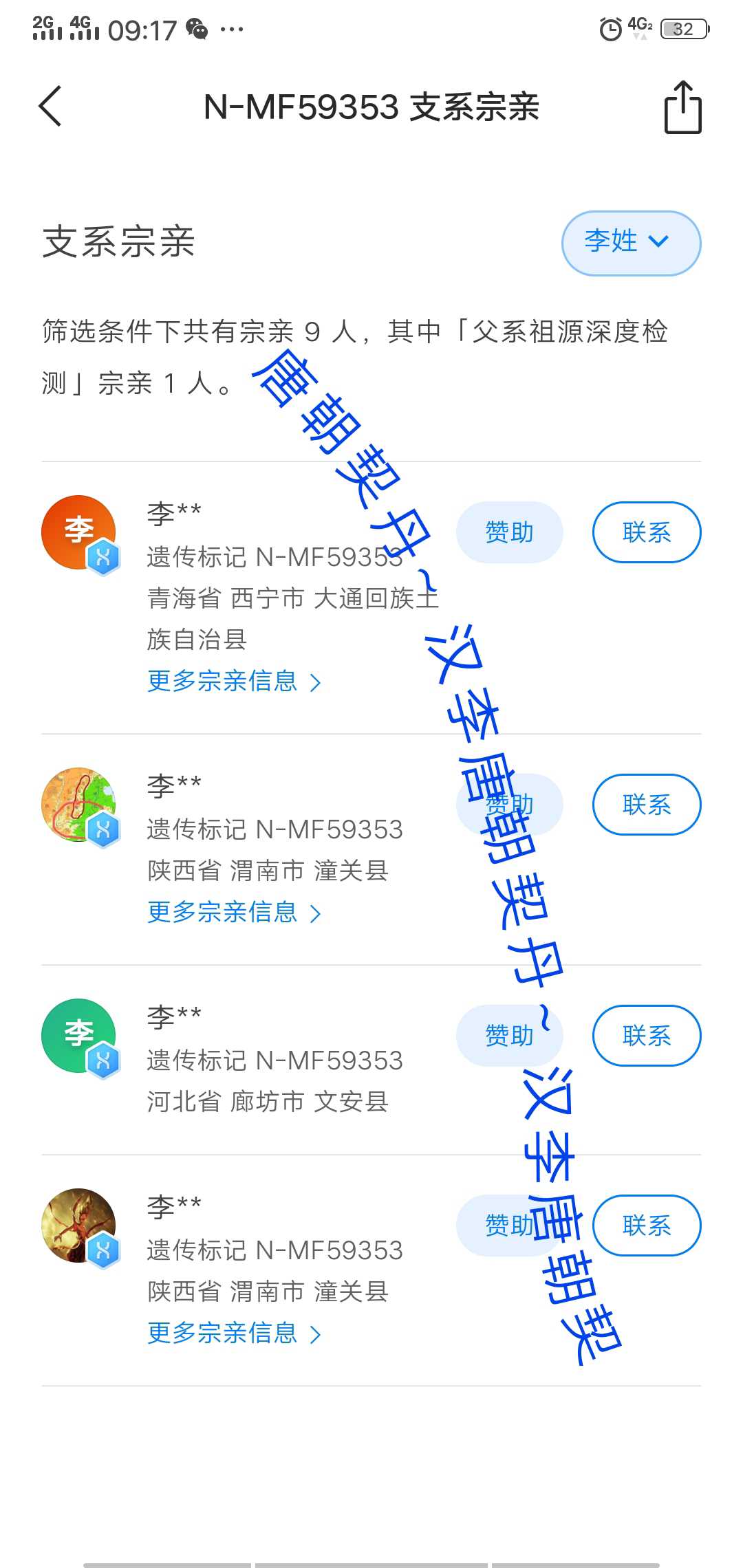Tap 联系 for the last 潼关县 relative
The width and height of the screenshot is (743, 1568).
[646, 1226]
